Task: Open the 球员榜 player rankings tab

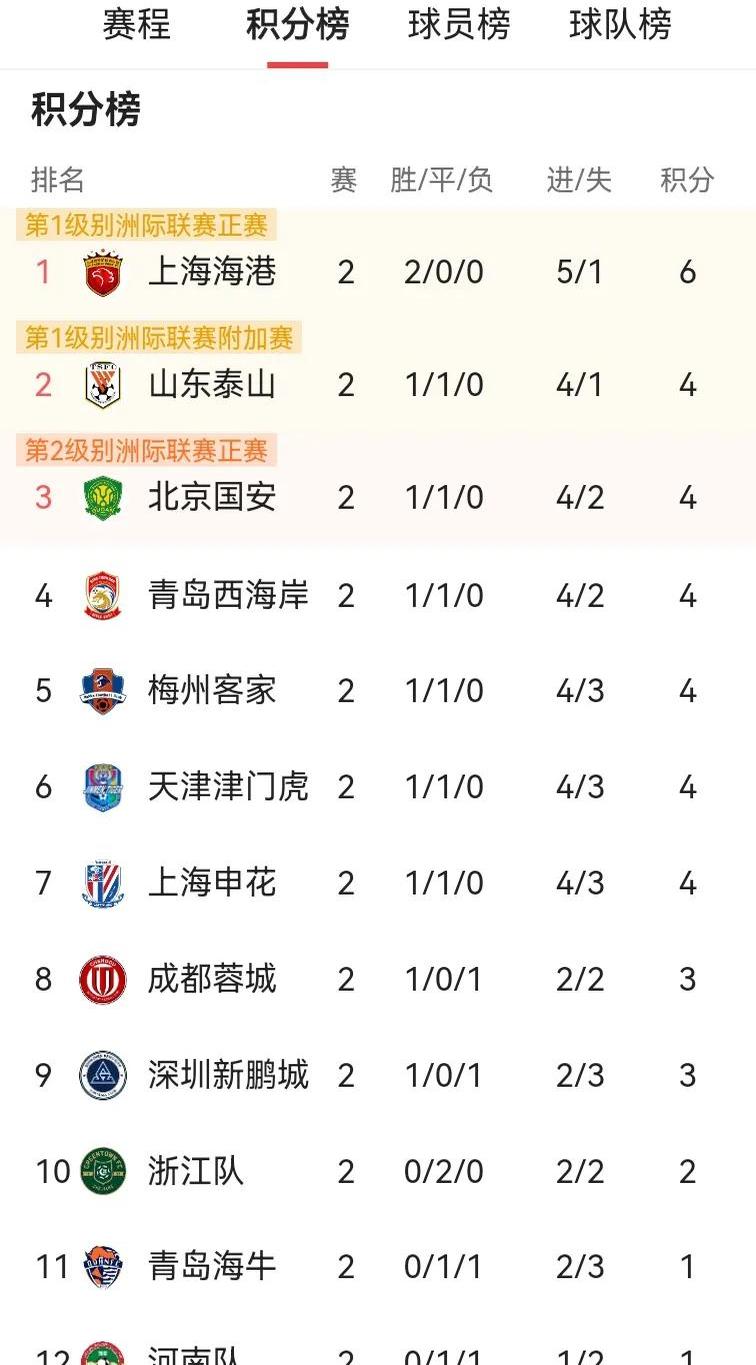Action: pos(459,27)
